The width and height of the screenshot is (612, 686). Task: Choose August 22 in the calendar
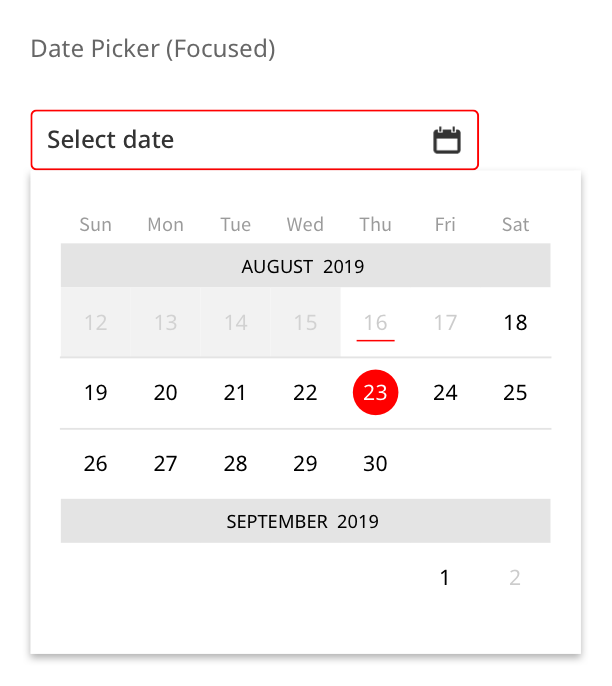[305, 393]
